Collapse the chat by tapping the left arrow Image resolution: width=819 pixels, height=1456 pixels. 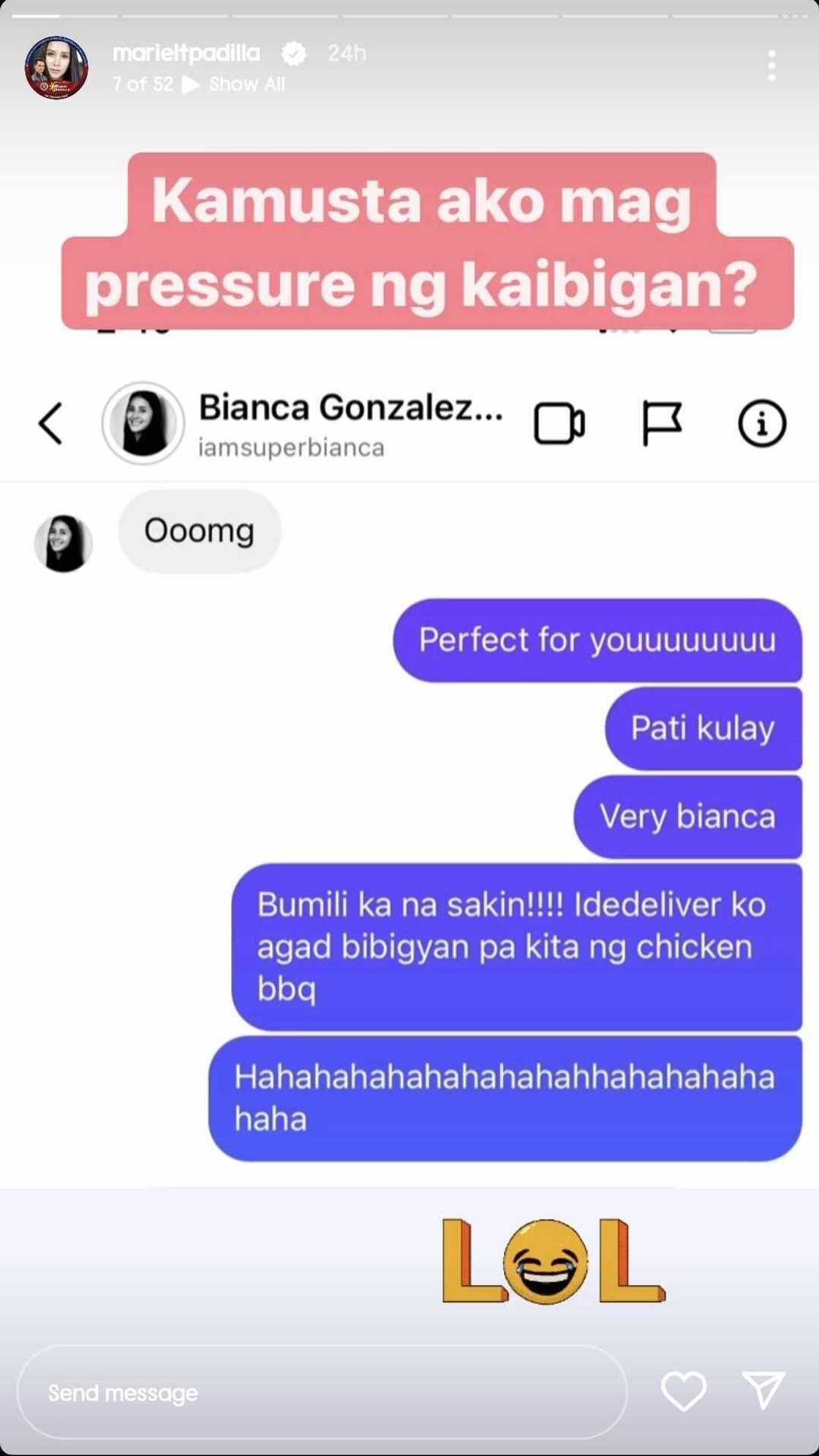tap(50, 424)
